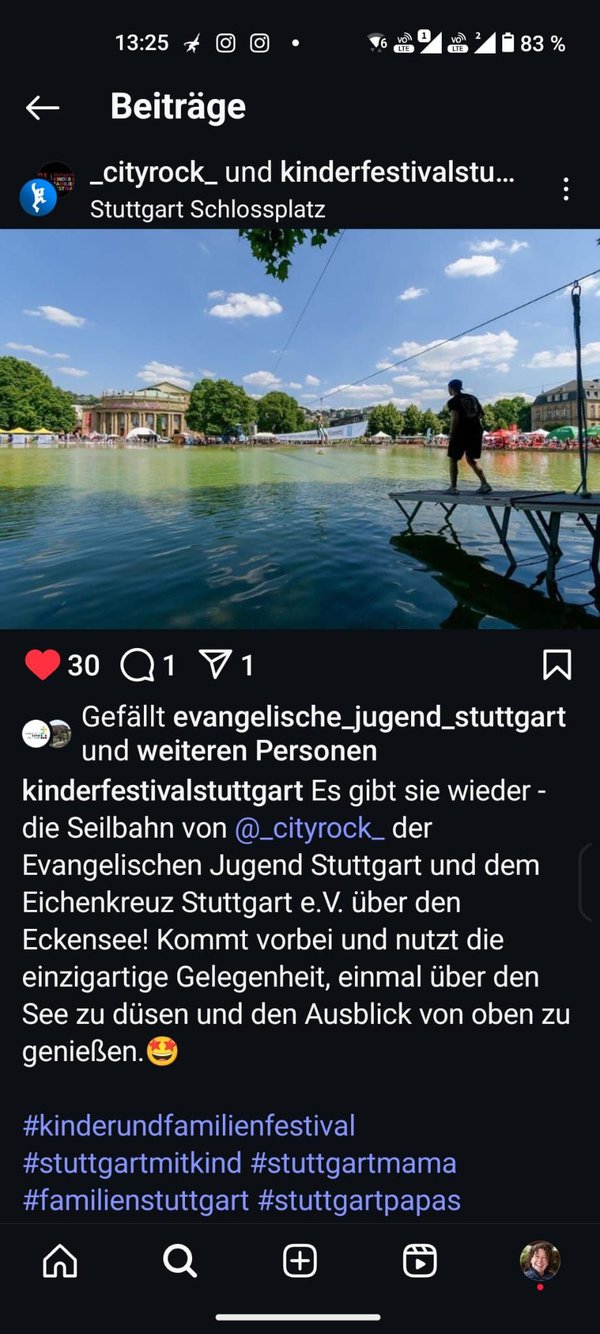Screen dimensions: 600x1334
Task: Open Stuttgart Schlossplatz location
Action: tap(207, 209)
